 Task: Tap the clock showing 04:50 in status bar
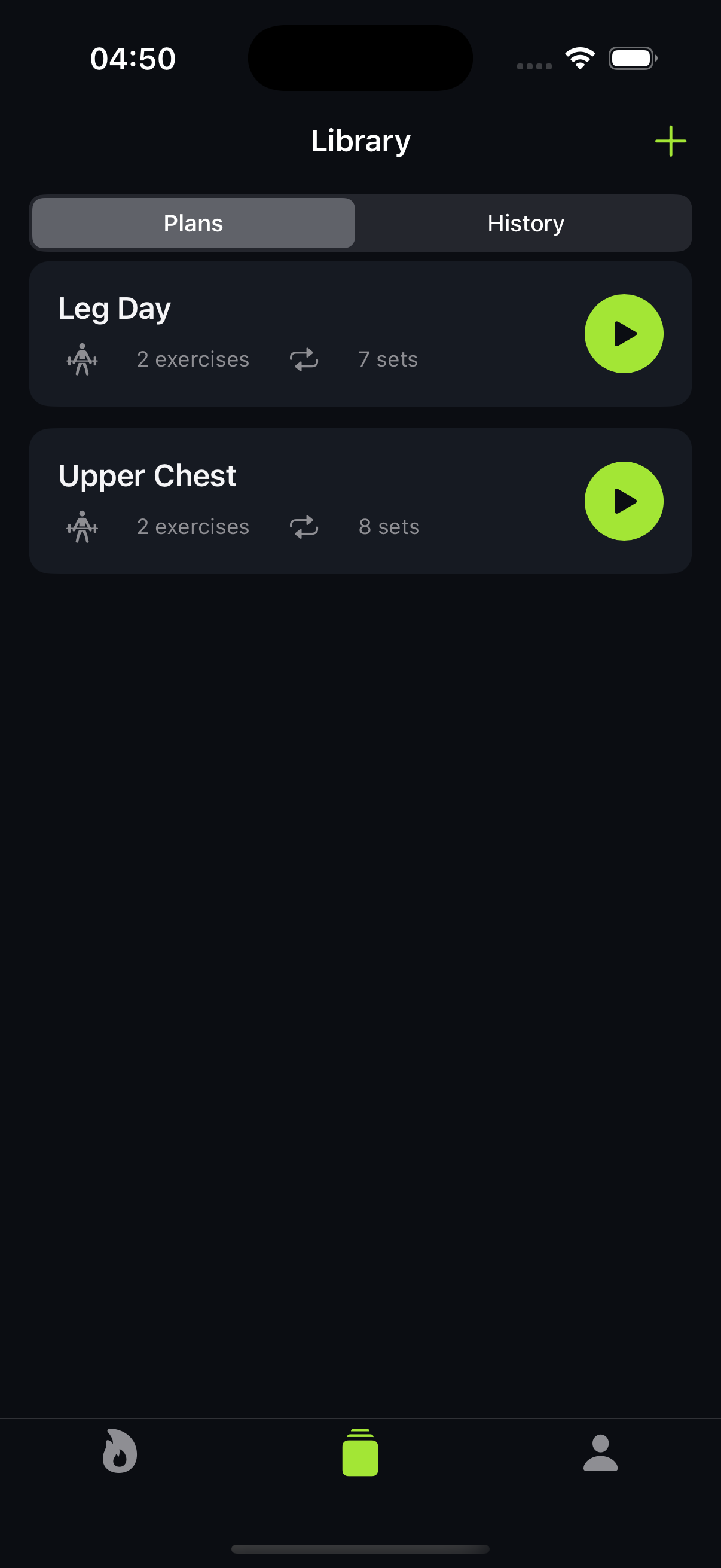(x=133, y=58)
